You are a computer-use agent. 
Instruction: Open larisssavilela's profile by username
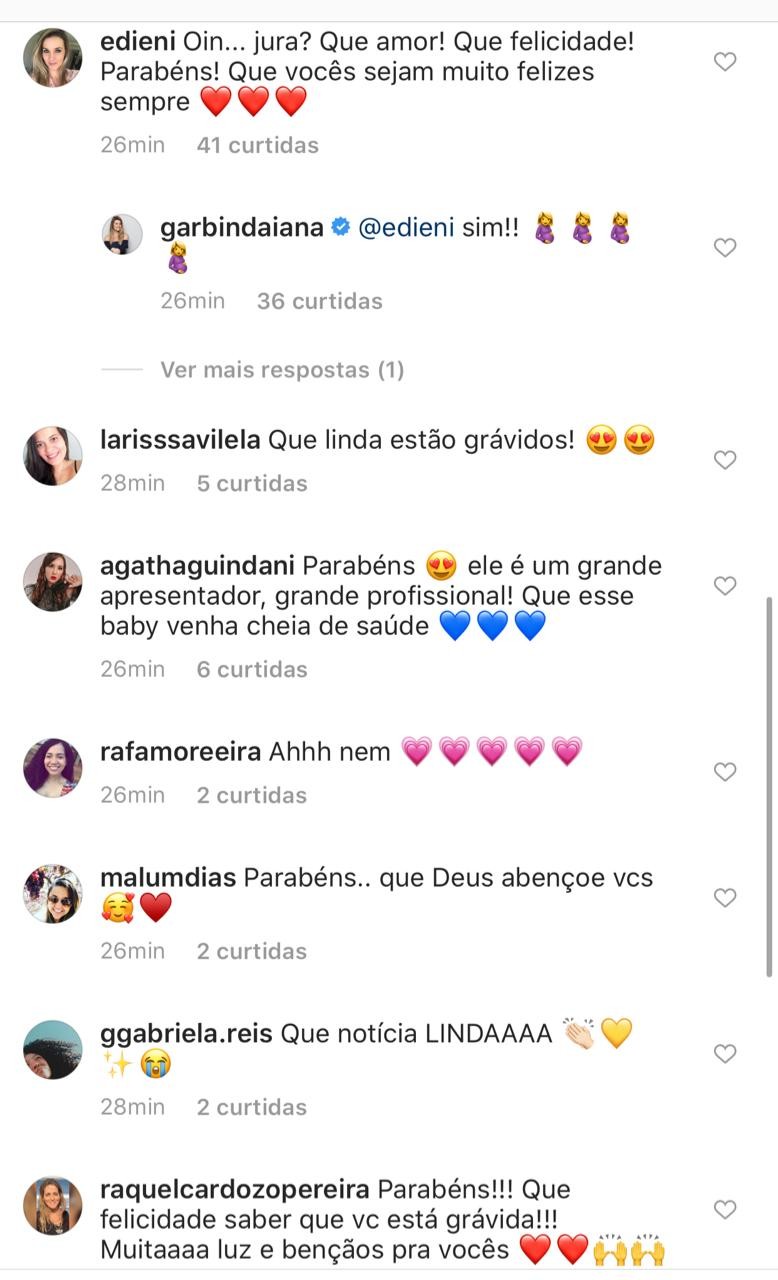point(180,440)
